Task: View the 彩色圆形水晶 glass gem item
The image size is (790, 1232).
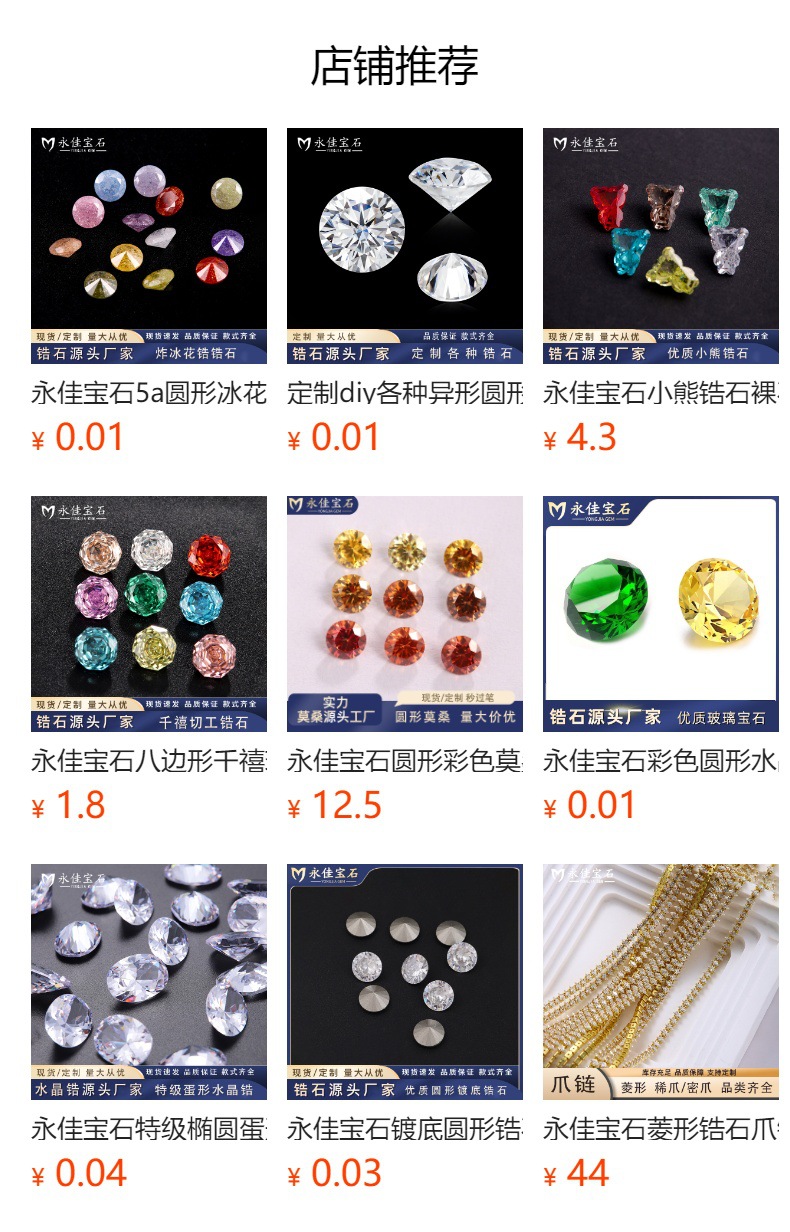Action: point(661,614)
